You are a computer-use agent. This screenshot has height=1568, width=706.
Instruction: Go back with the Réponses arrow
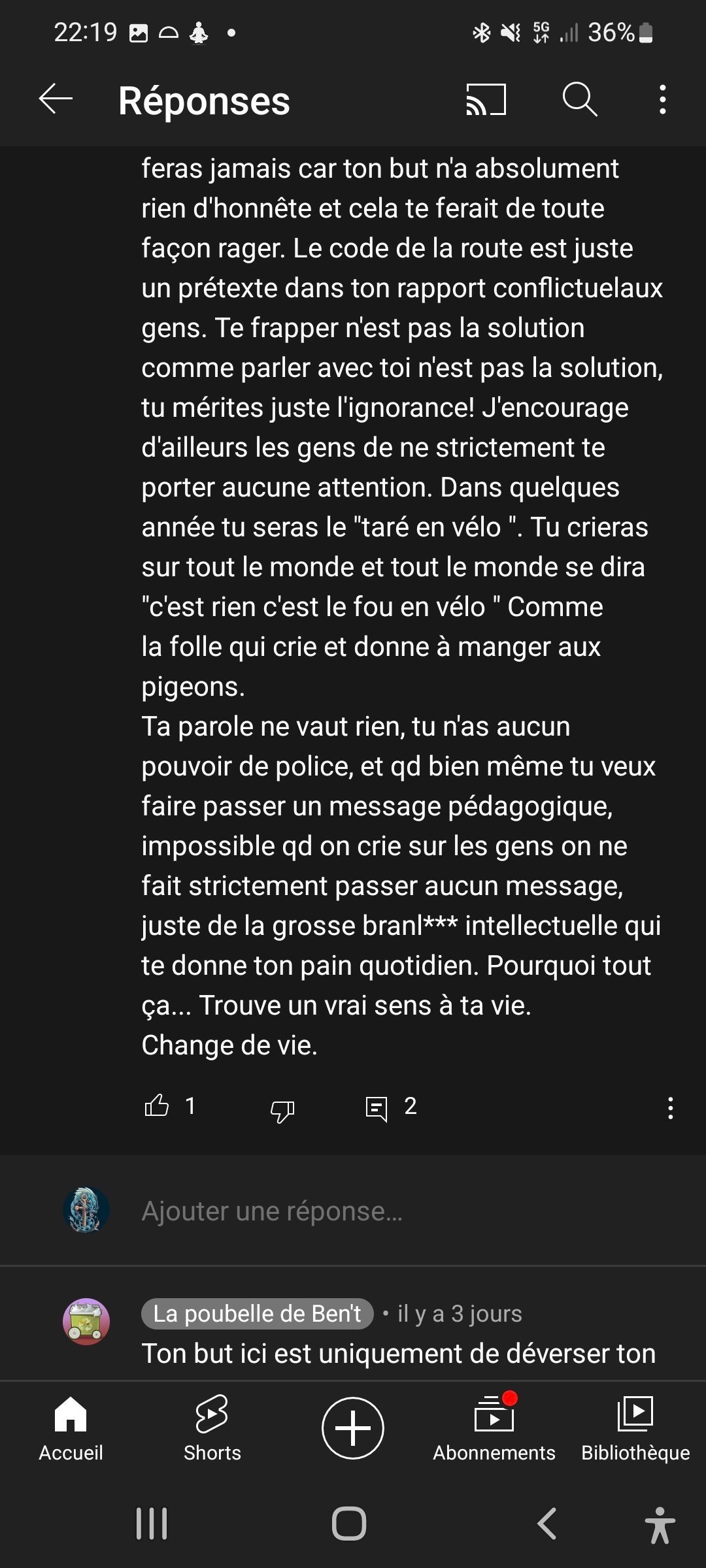tap(56, 100)
